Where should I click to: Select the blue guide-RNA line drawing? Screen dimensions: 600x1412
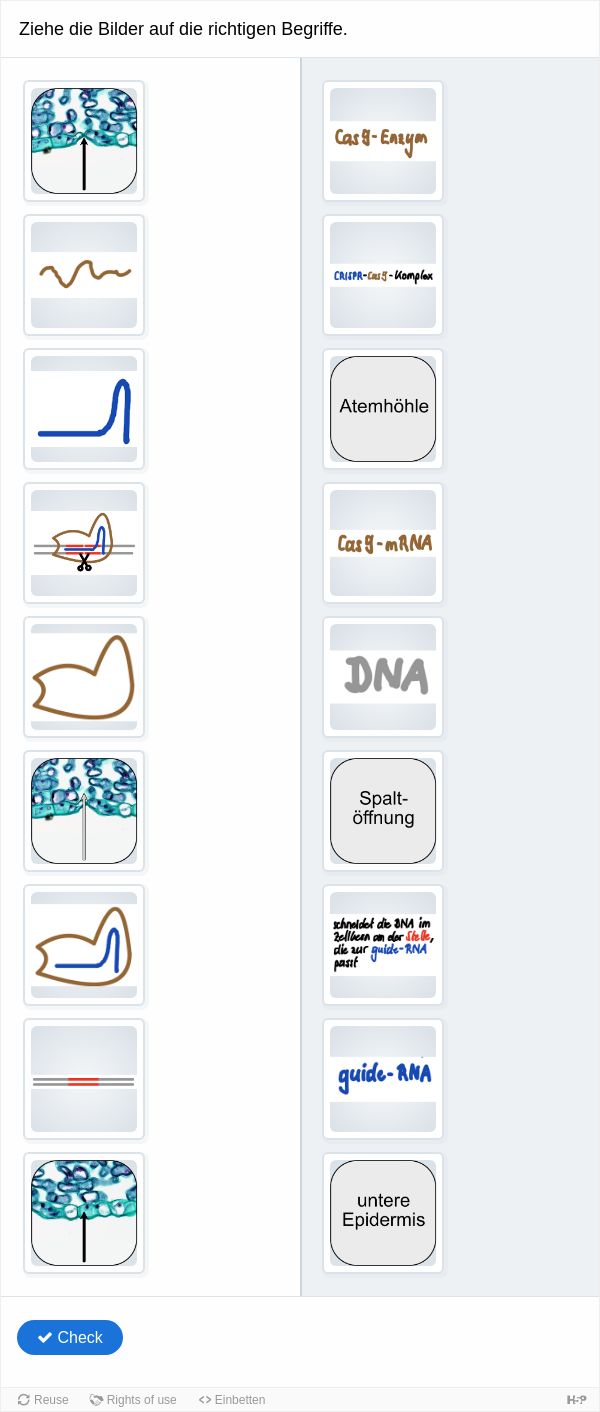(x=84, y=409)
